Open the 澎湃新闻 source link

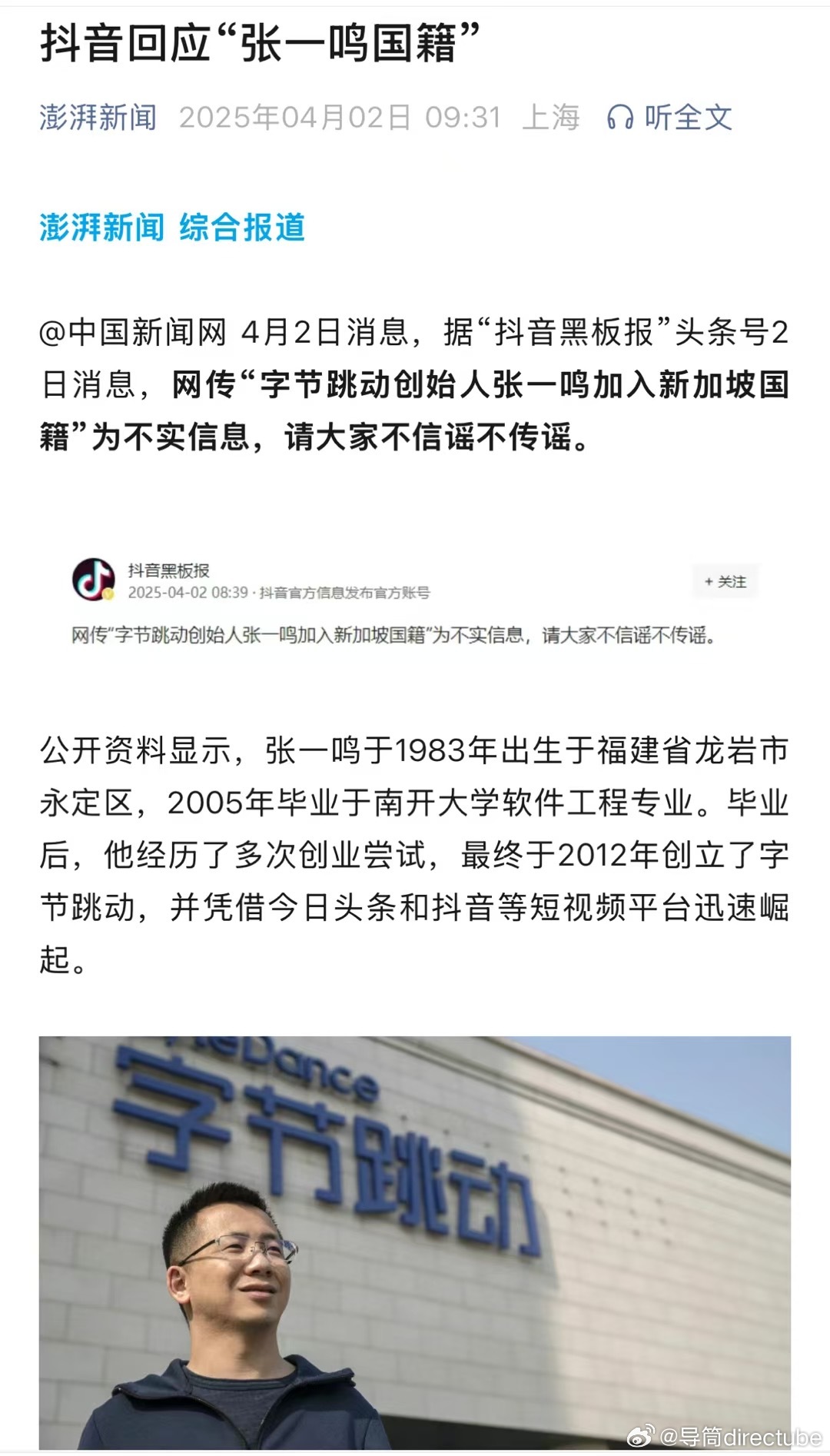click(98, 118)
